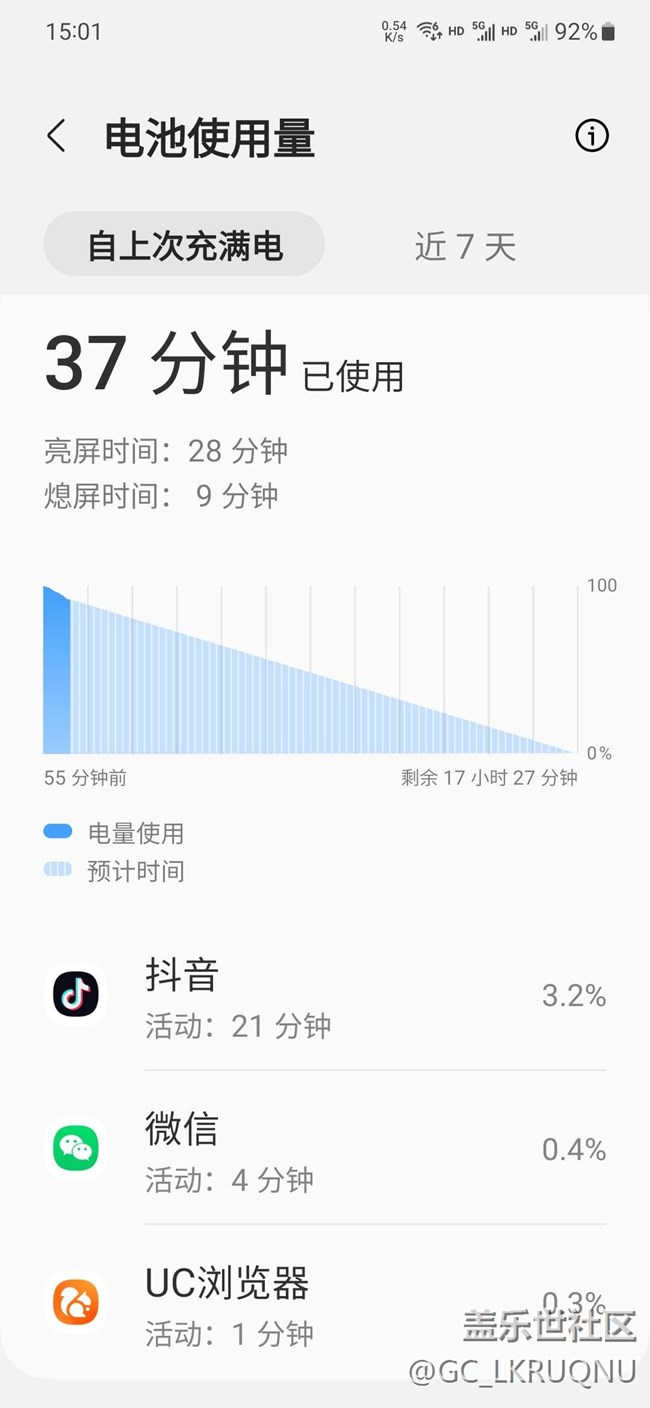Go back from the battery usage screen
This screenshot has height=1408, width=650.
coord(57,136)
